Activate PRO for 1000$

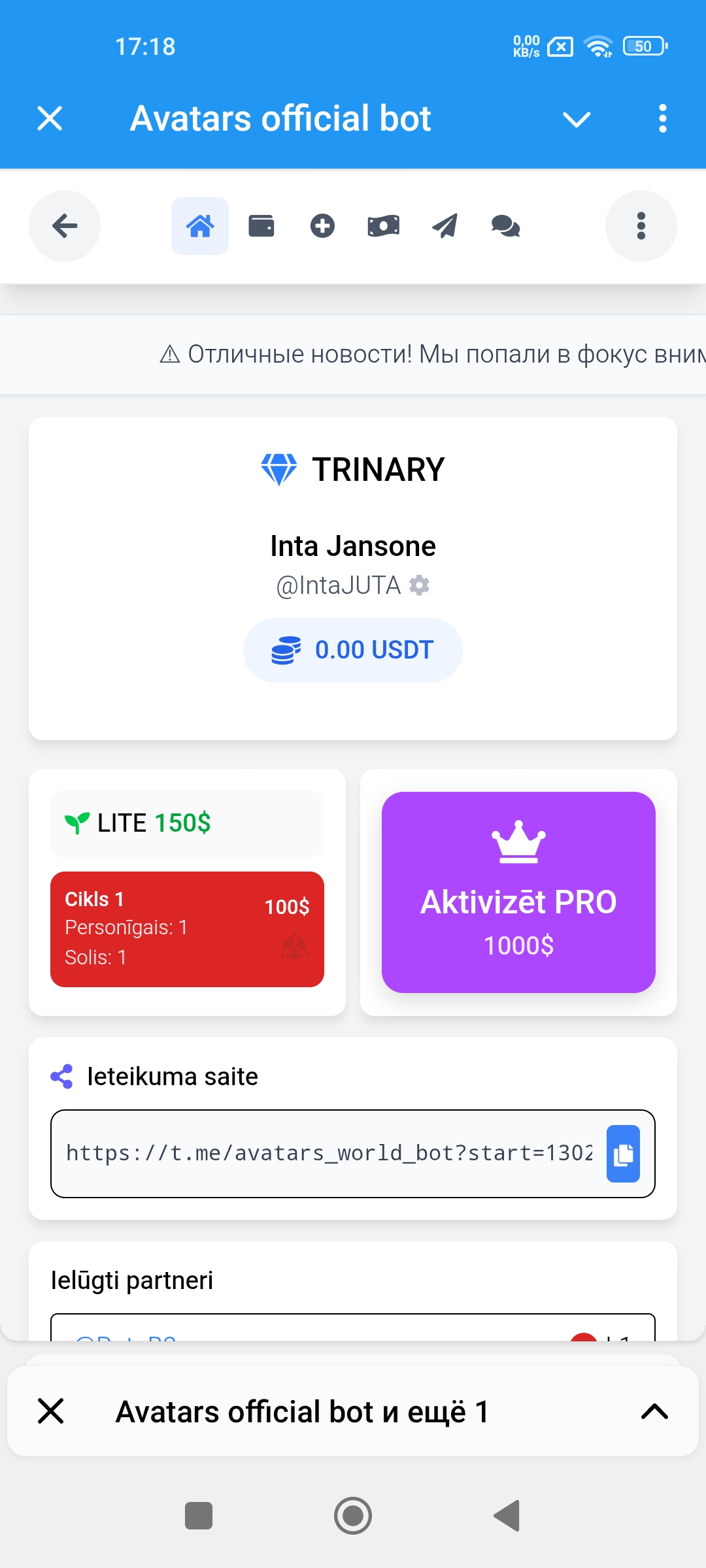[x=518, y=892]
